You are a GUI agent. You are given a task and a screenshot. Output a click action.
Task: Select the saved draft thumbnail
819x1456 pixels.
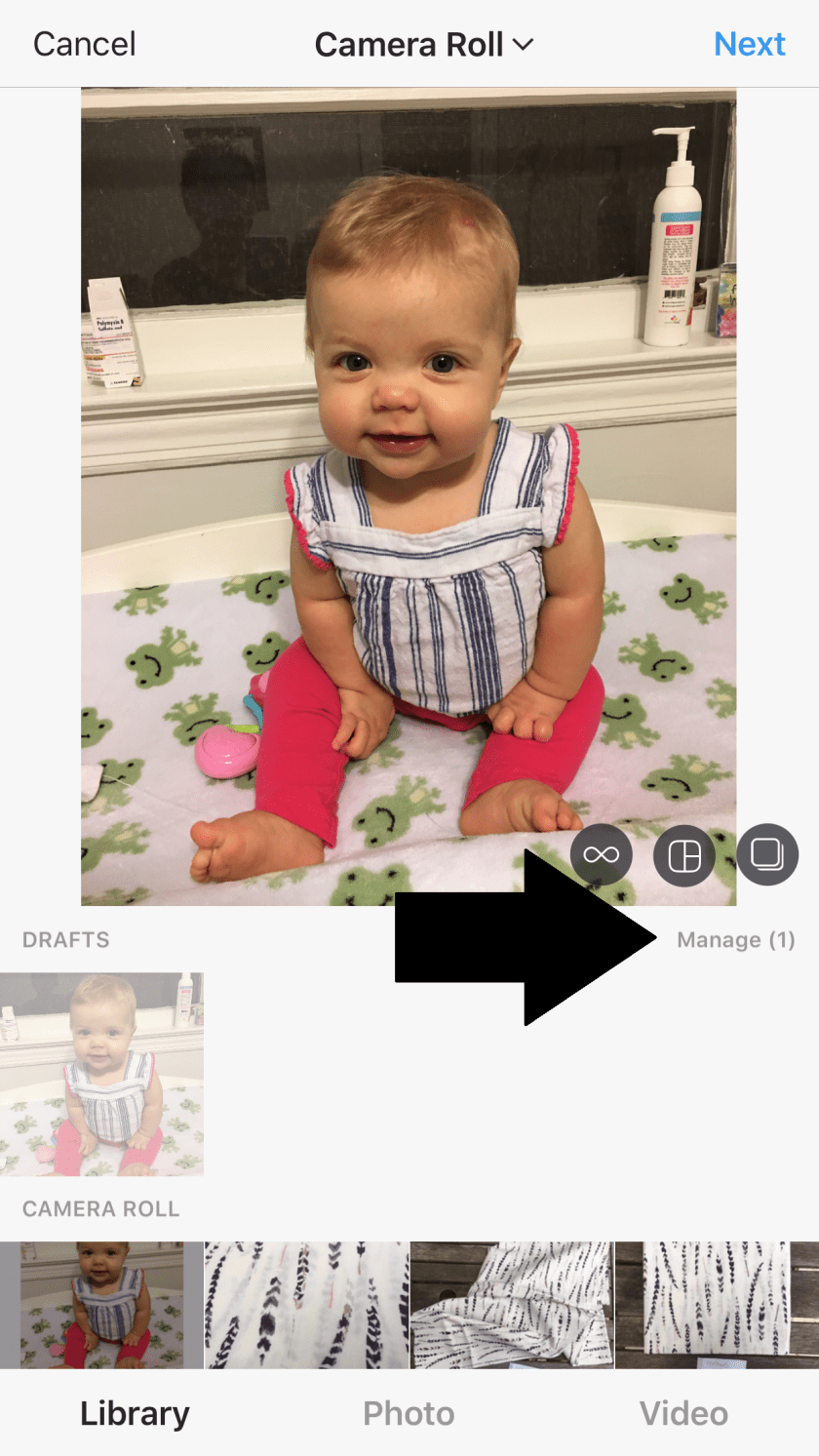[101, 1074]
